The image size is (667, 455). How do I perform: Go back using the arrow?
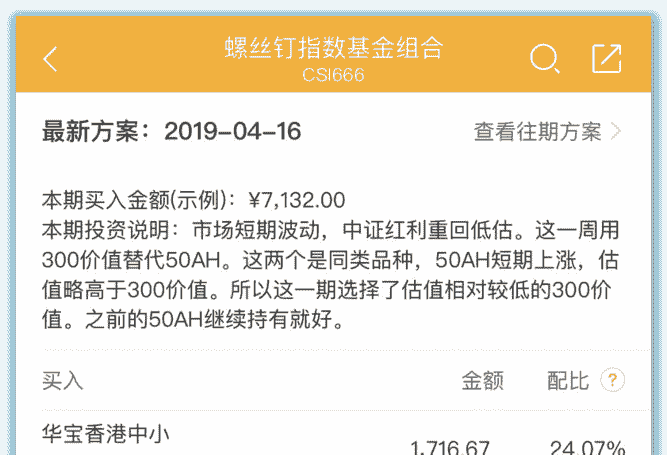pyautogui.click(x=50, y=60)
